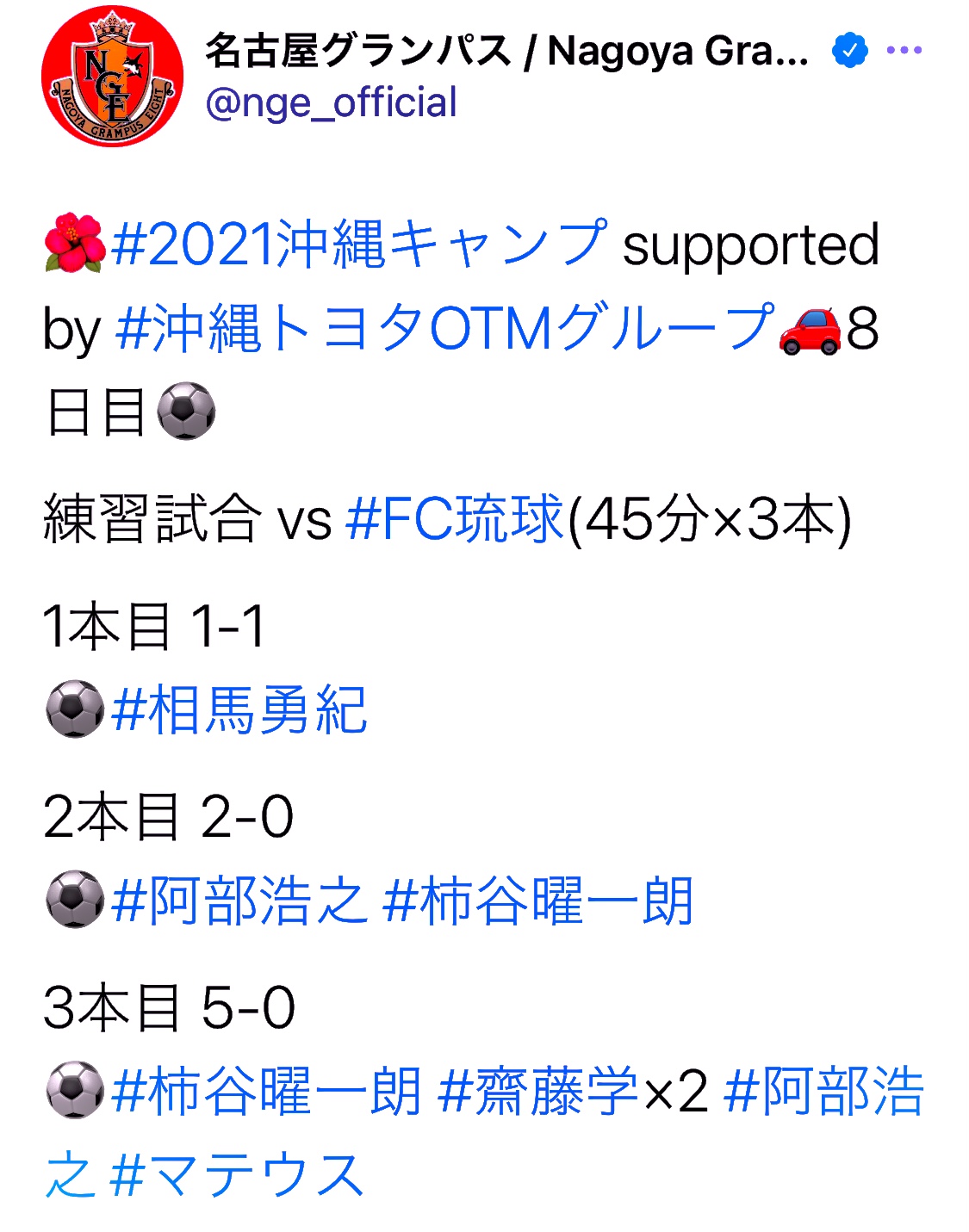
Task: Open the @nge_official handle
Action: (x=332, y=103)
